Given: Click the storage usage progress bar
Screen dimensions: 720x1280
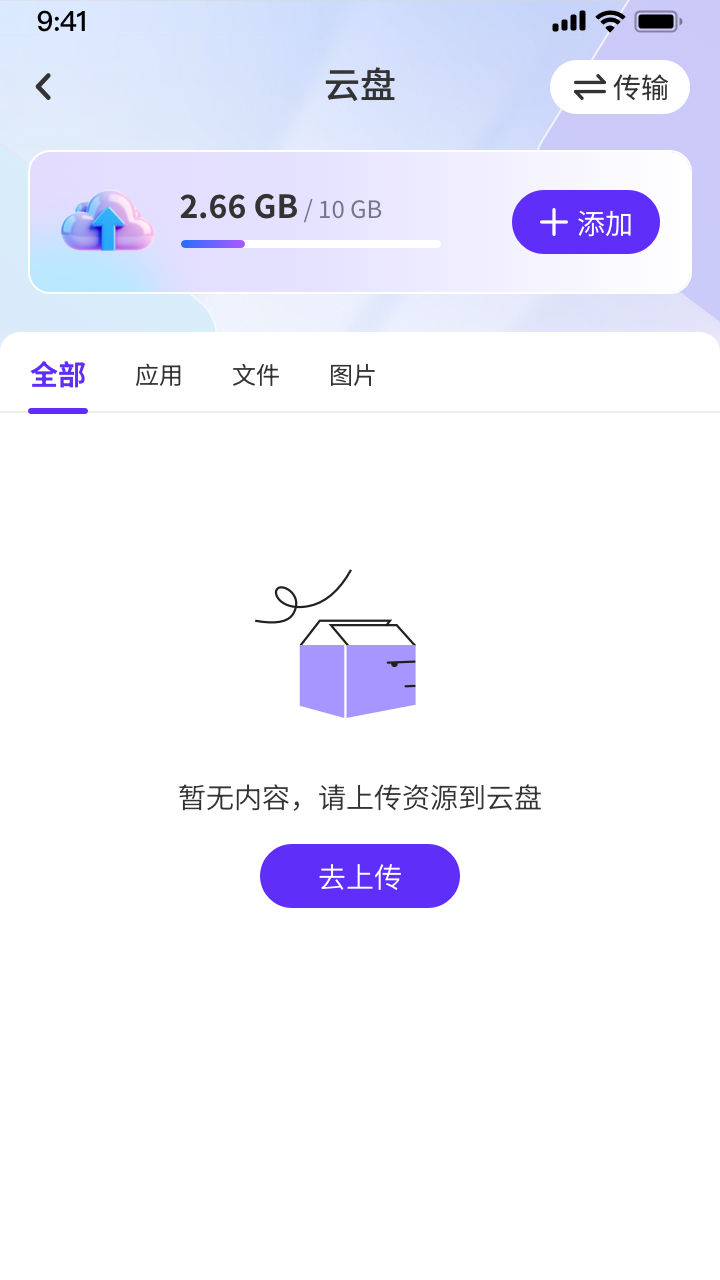Looking at the screenshot, I should pos(310,243).
